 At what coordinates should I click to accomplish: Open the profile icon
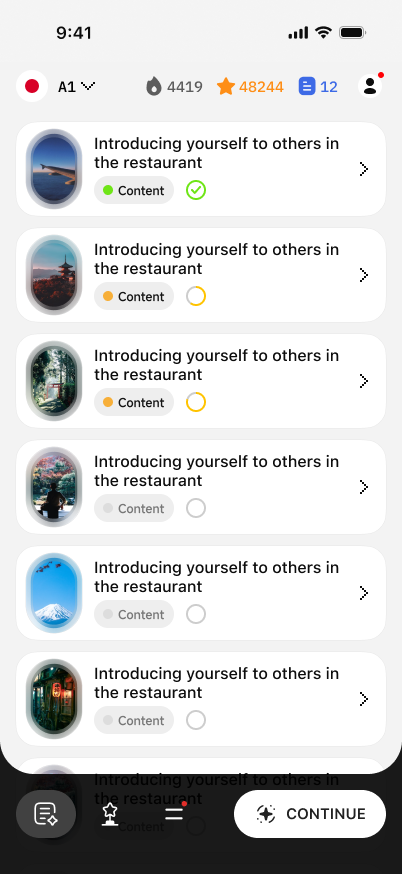[x=370, y=86]
